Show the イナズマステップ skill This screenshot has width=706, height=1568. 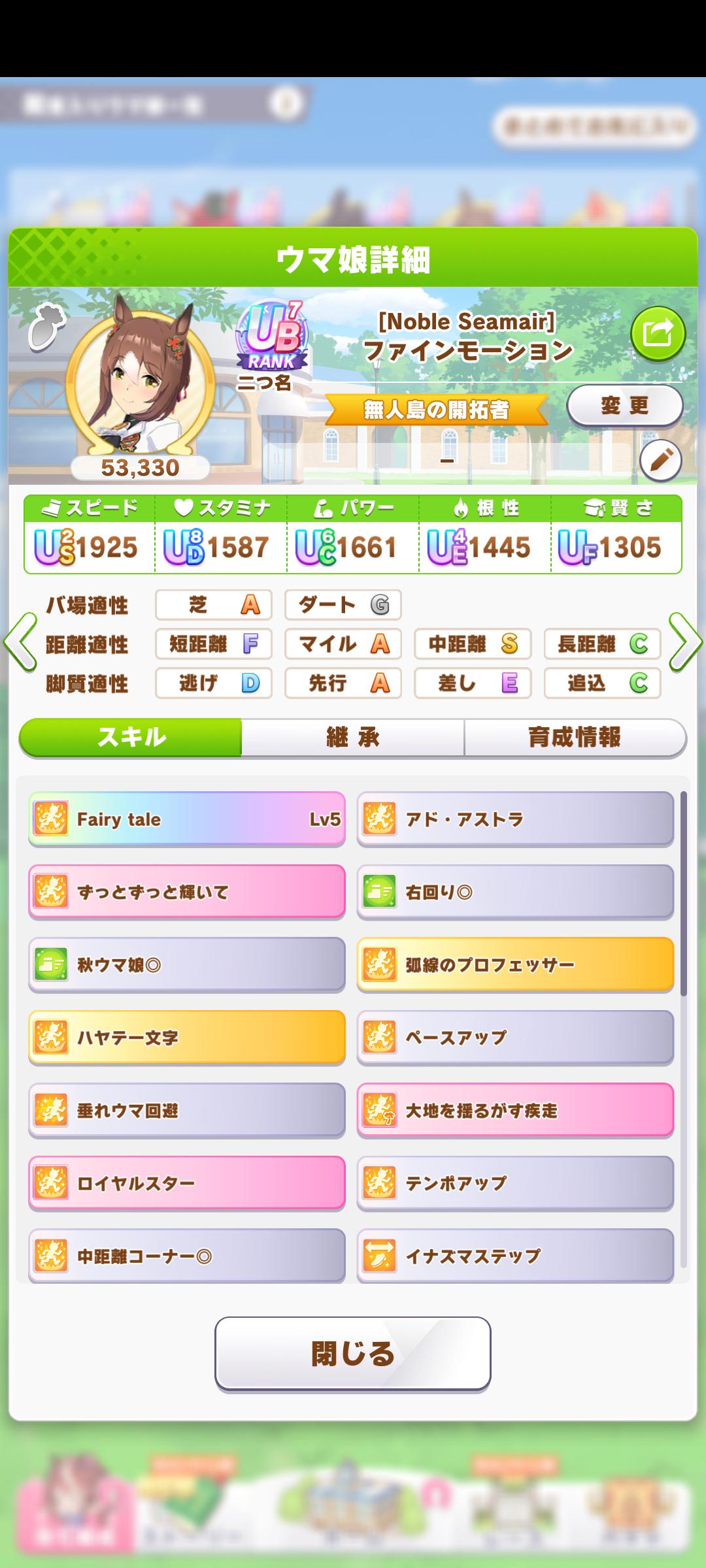(x=515, y=1256)
